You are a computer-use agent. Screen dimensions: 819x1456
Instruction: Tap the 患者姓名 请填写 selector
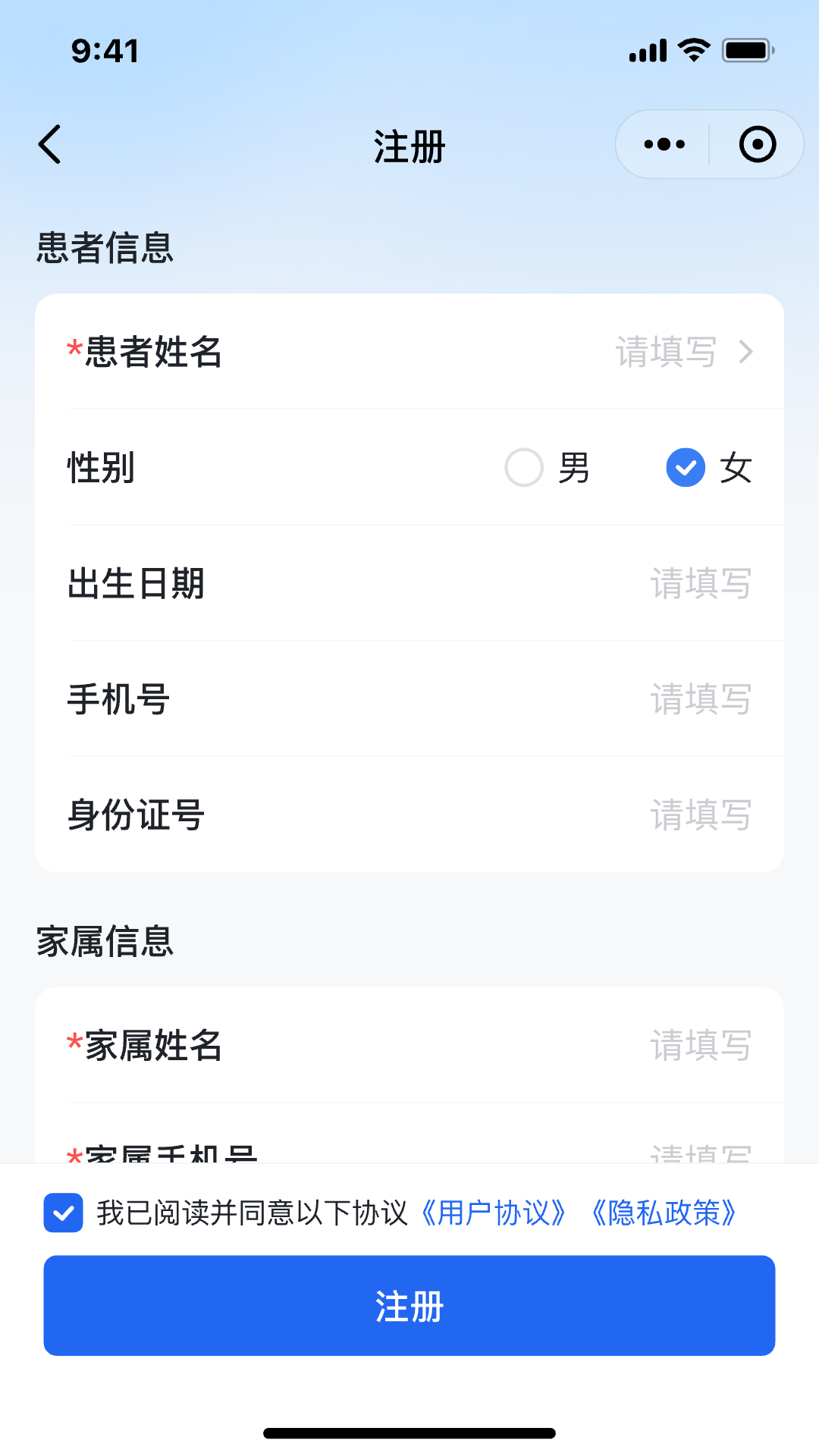[x=666, y=352]
